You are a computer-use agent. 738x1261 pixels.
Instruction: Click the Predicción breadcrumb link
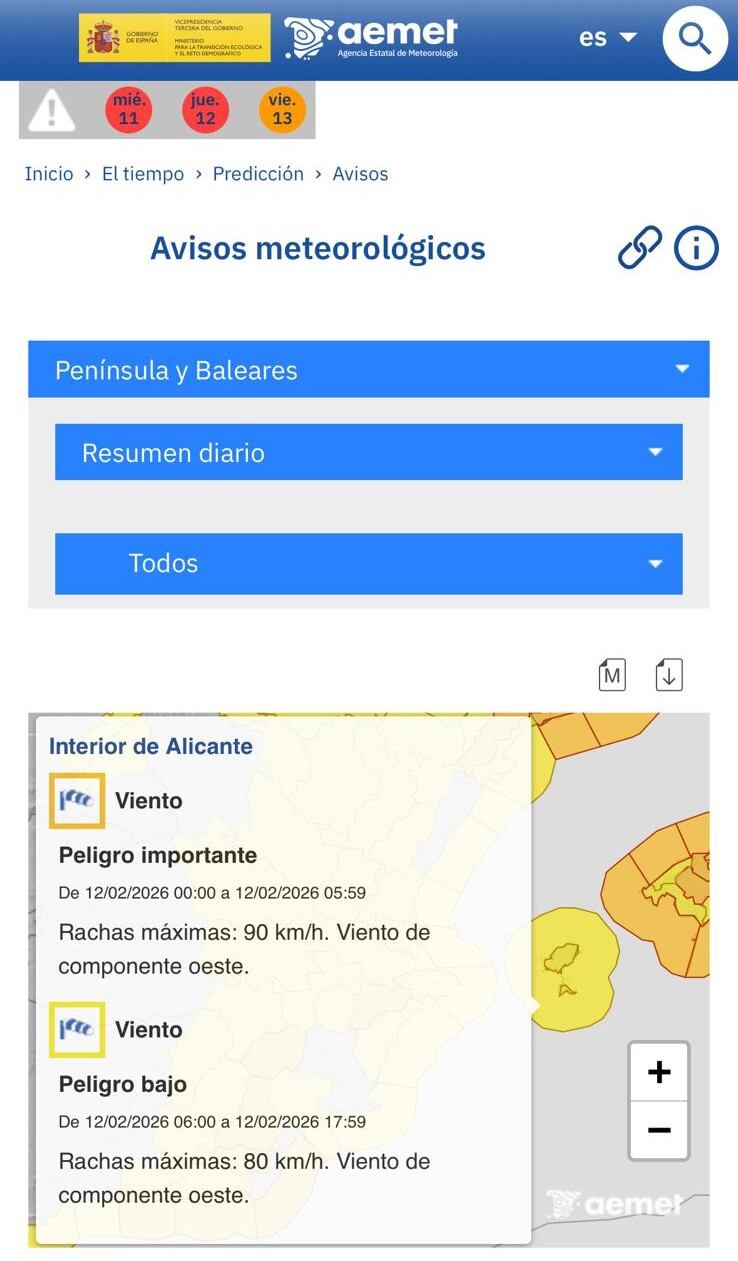pos(258,173)
